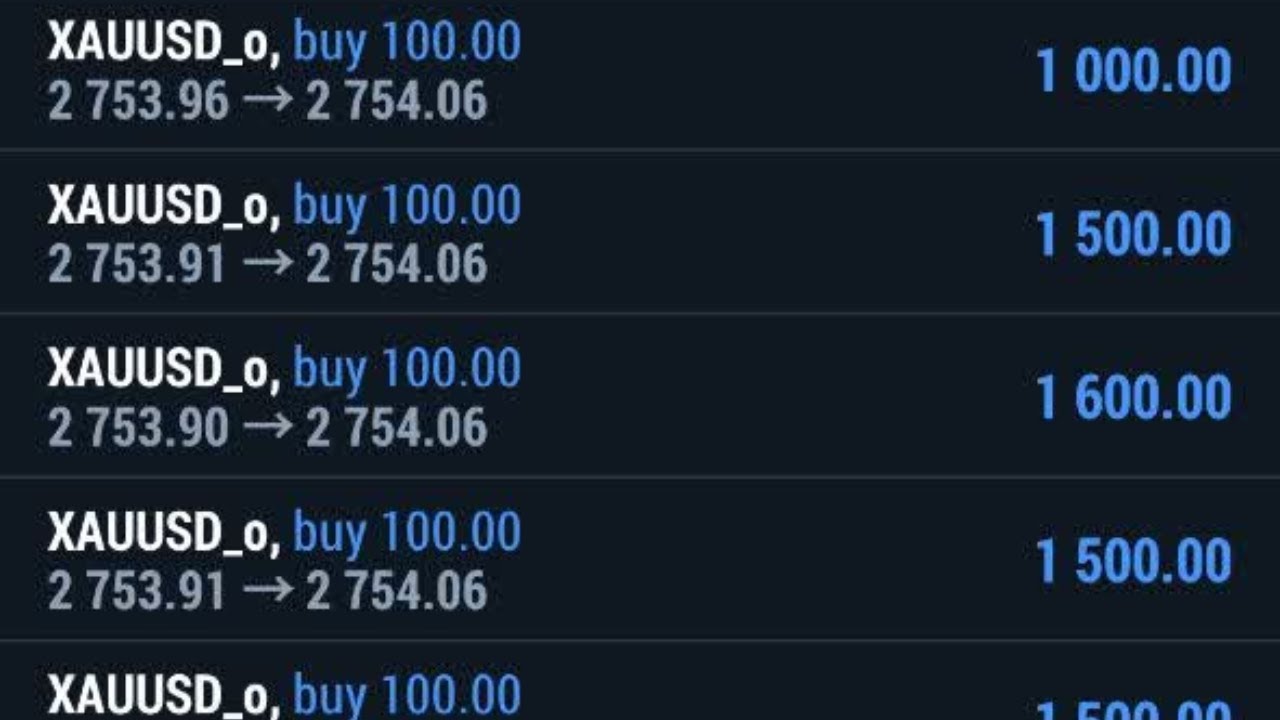The width and height of the screenshot is (1280, 720).
Task: Open the XAUUSD_o position with 1 000.00 profit
Action: [640, 72]
